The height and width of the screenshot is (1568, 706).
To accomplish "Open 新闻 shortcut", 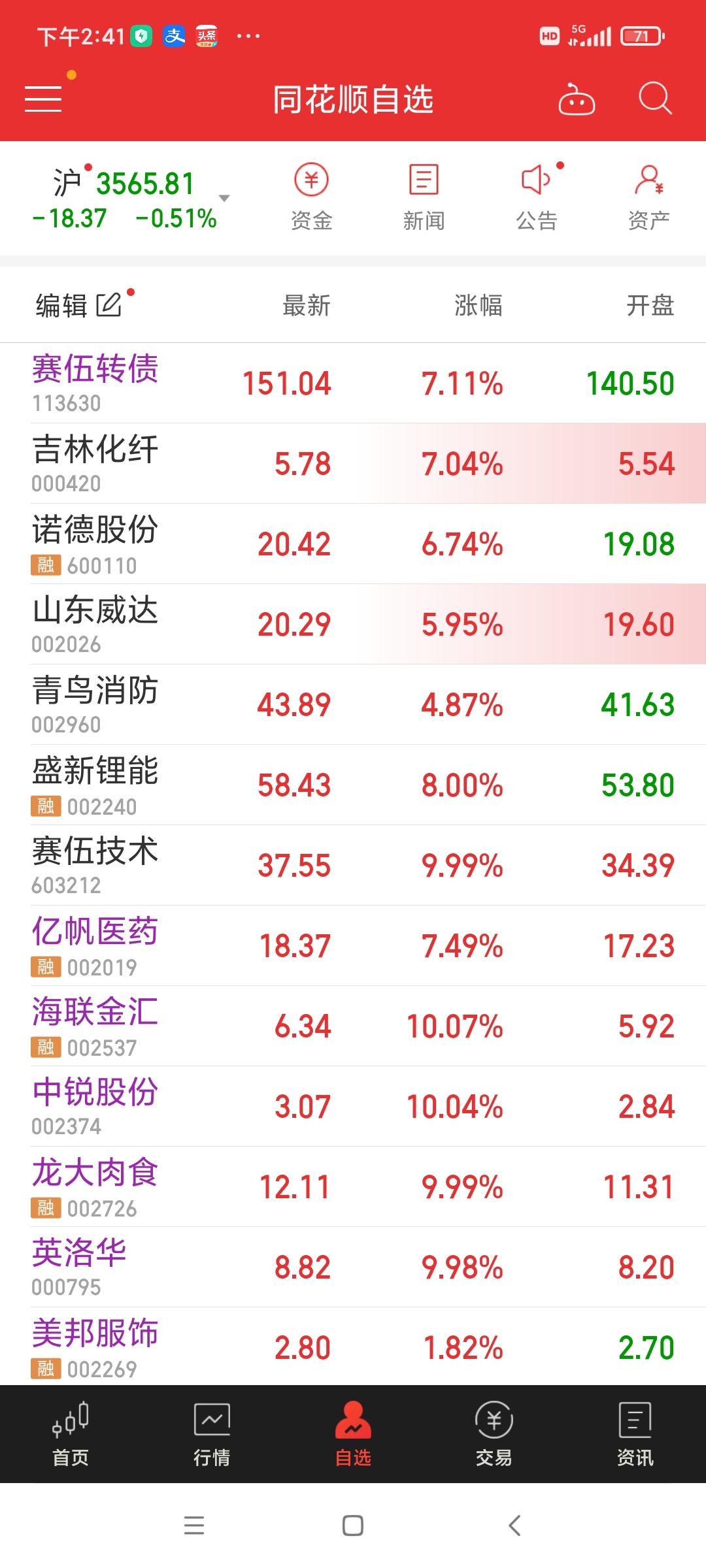I will pyautogui.click(x=424, y=197).
